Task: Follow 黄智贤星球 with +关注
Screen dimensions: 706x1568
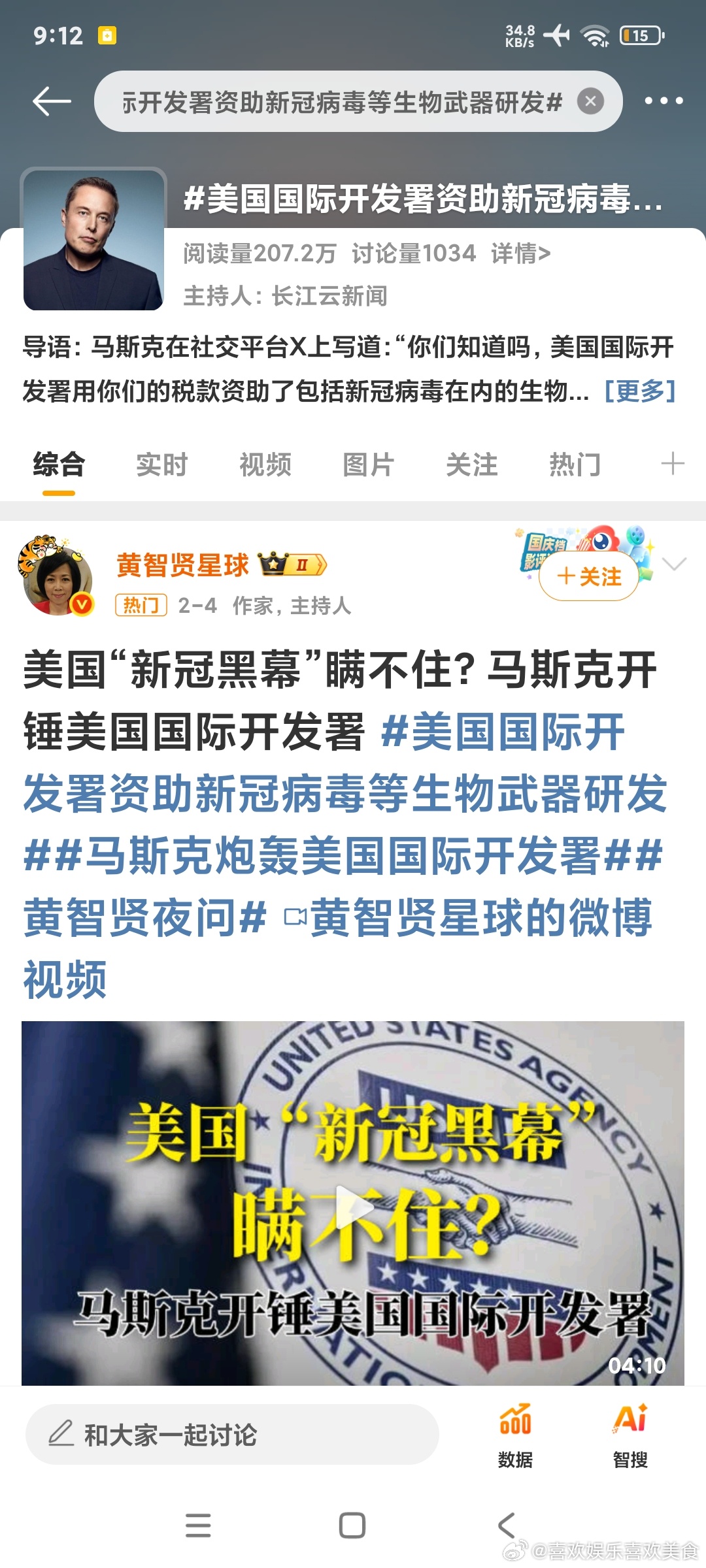Action: point(588,576)
